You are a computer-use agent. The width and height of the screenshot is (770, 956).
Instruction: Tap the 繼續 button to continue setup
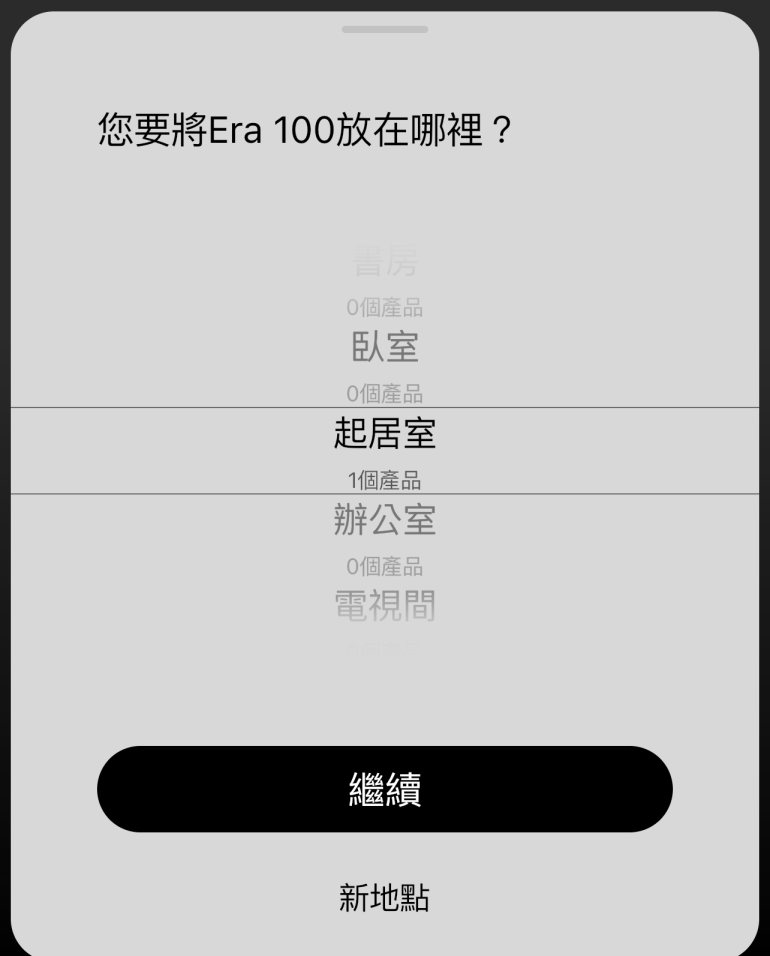[x=385, y=789]
